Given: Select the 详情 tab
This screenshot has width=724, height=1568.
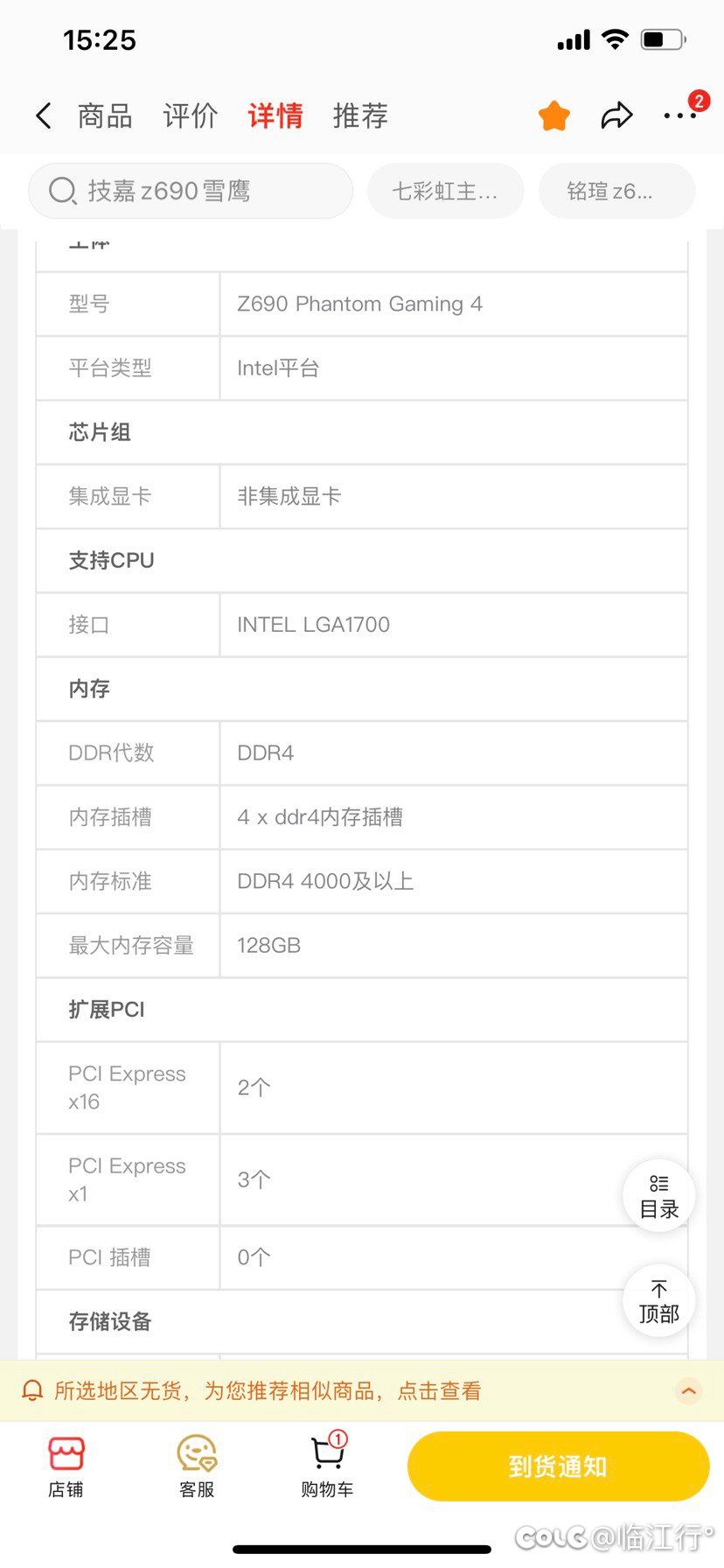Looking at the screenshot, I should pyautogui.click(x=275, y=115).
